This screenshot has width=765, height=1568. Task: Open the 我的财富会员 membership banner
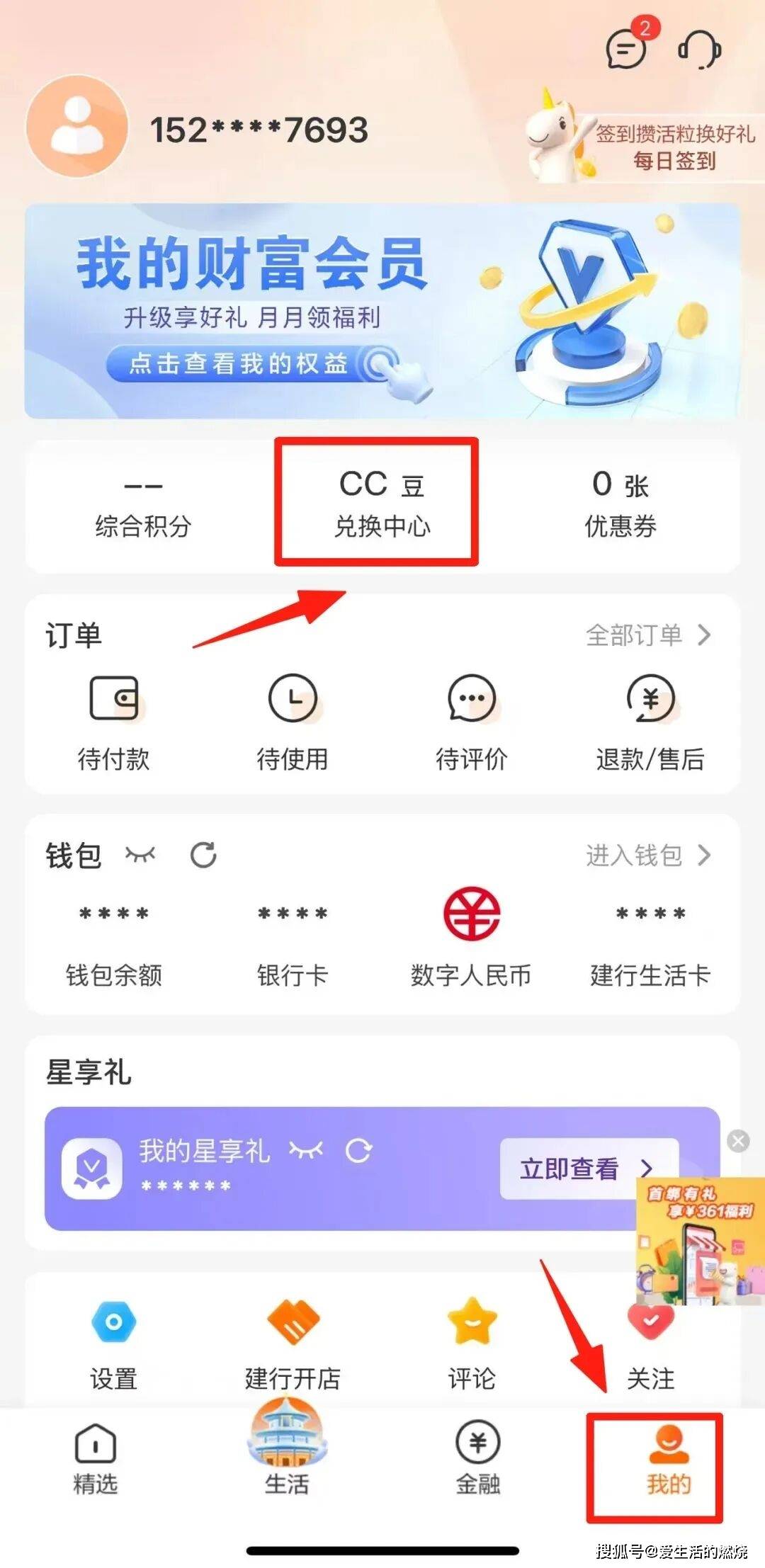click(382, 310)
